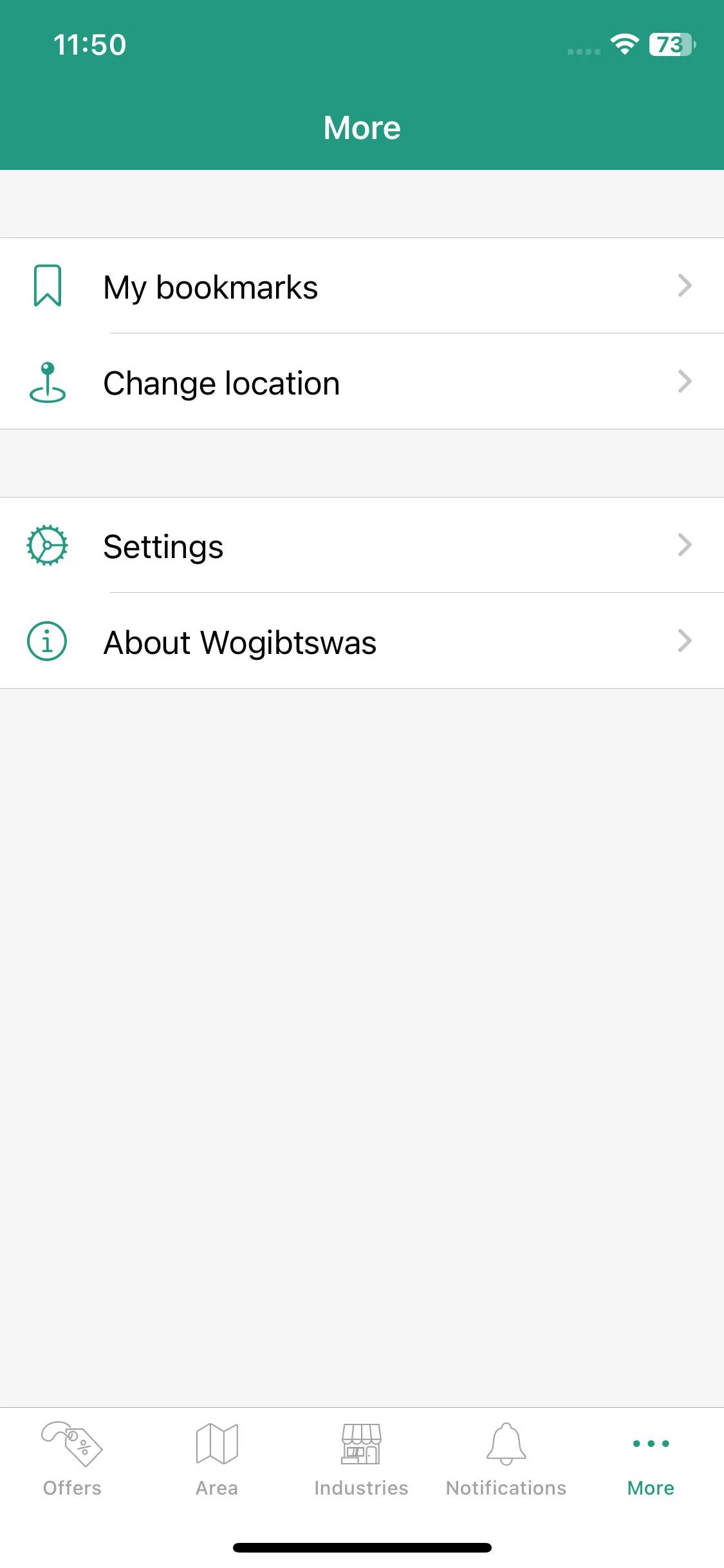Open My bookmarks

click(362, 286)
